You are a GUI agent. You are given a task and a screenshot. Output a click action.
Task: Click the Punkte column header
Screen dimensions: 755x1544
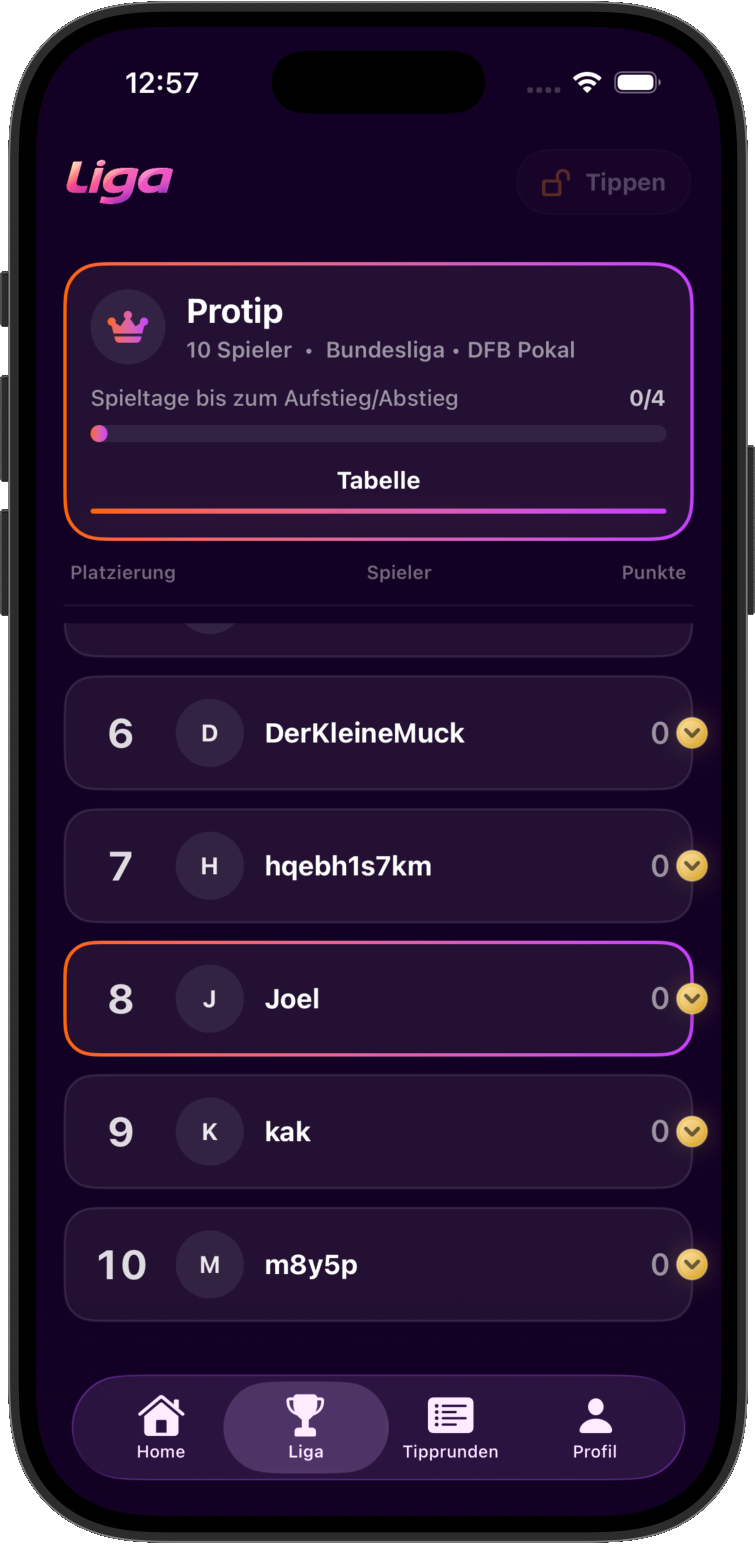tap(654, 572)
